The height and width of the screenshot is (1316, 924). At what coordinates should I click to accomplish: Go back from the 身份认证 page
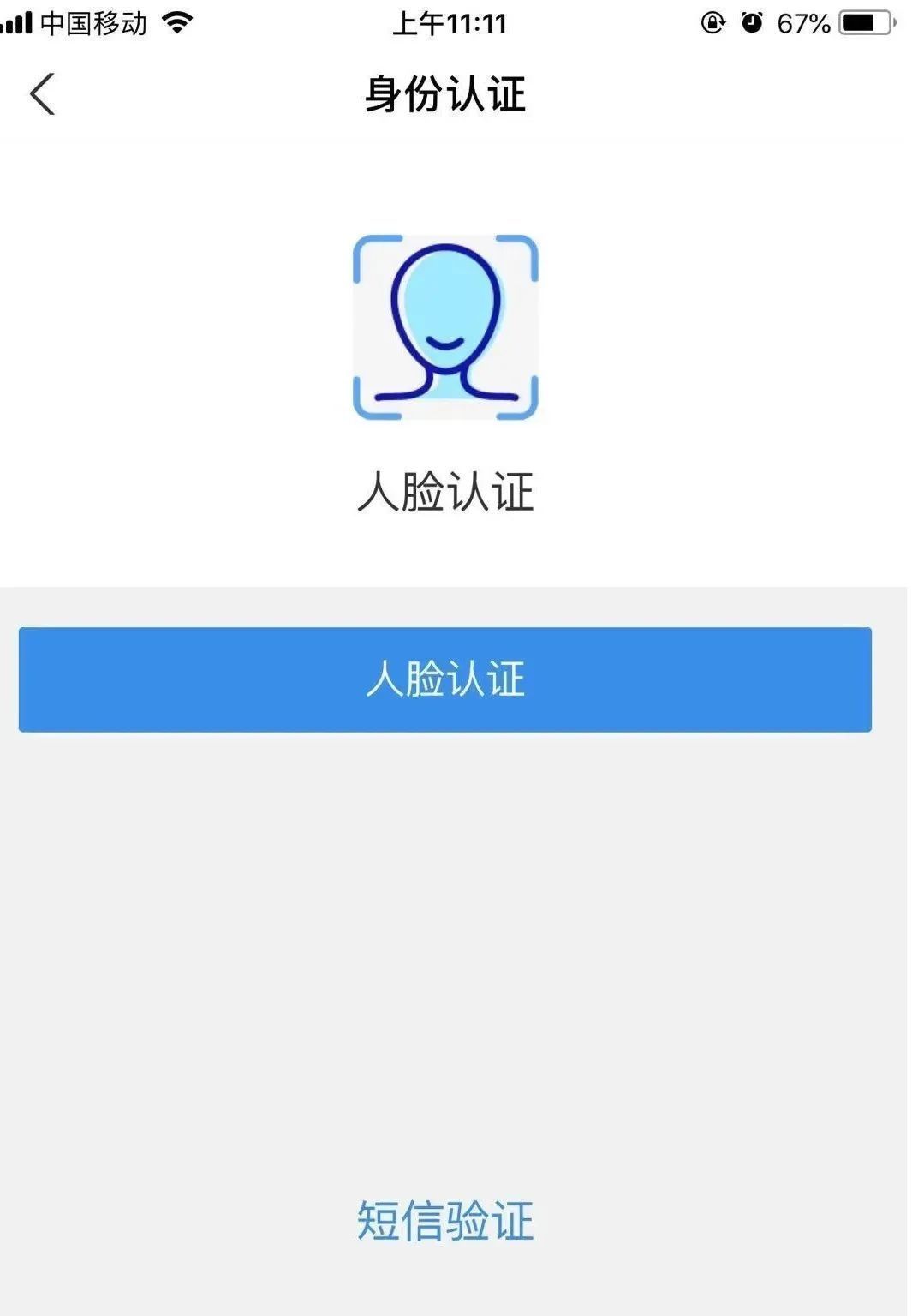point(42,93)
